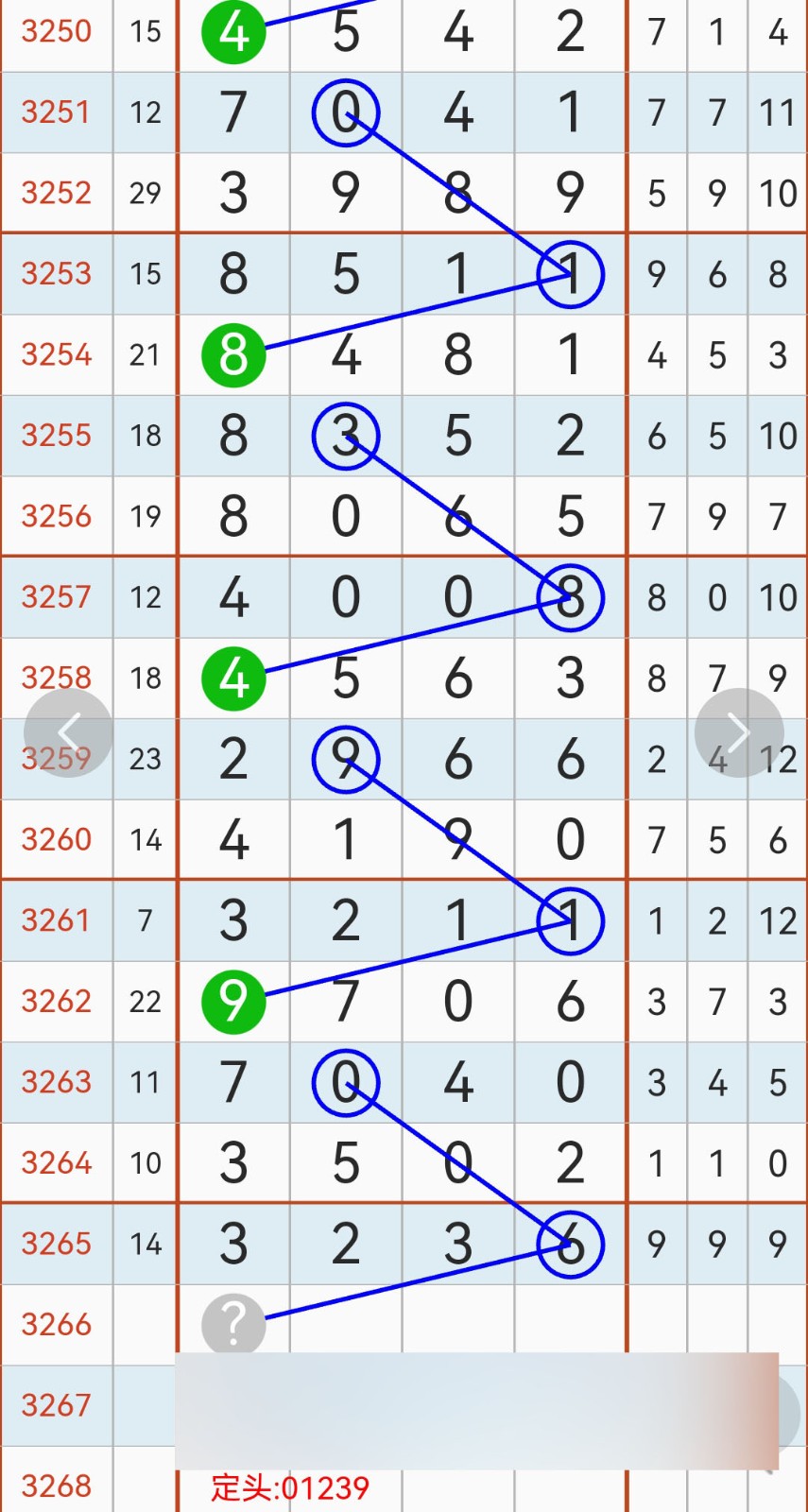Select the green circled 4 in row 3250
This screenshot has height=1512, width=808.
[233, 31]
